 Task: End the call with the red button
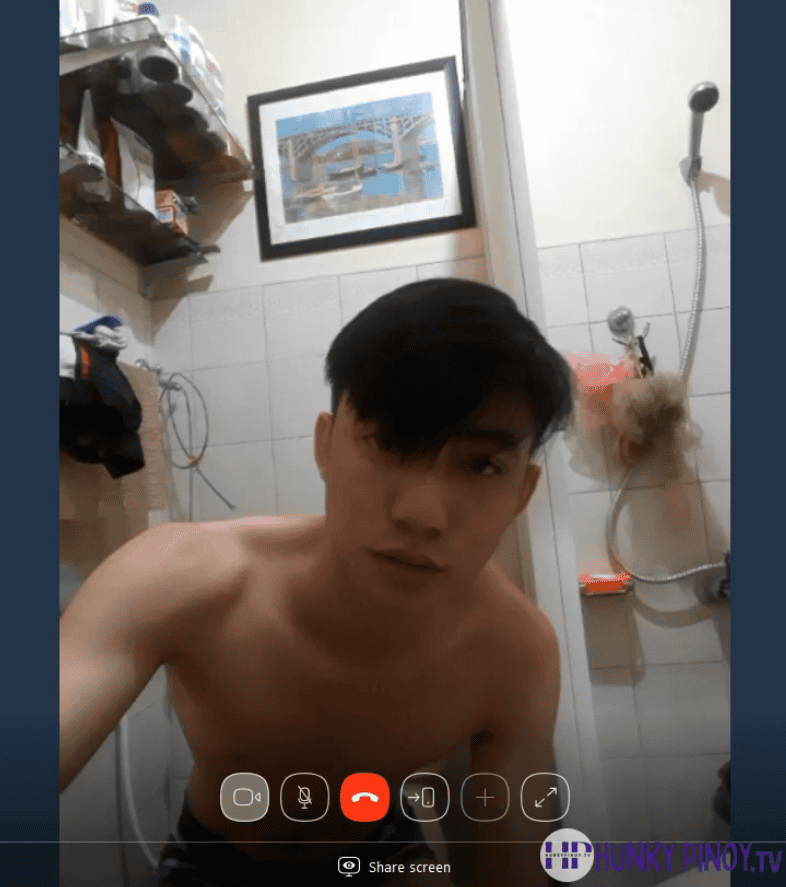point(365,797)
